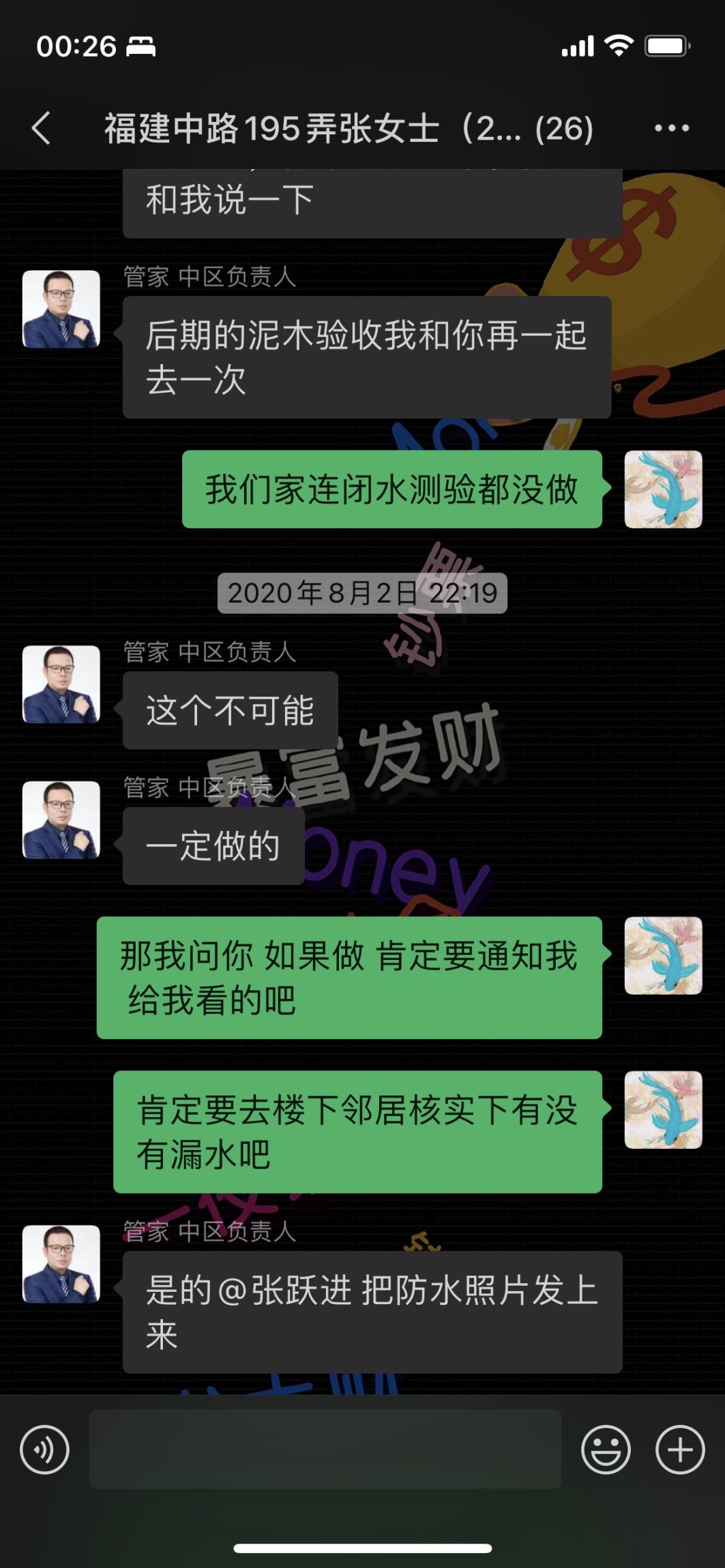Open the emoji sticker panel
The image size is (725, 1568).
(605, 1449)
